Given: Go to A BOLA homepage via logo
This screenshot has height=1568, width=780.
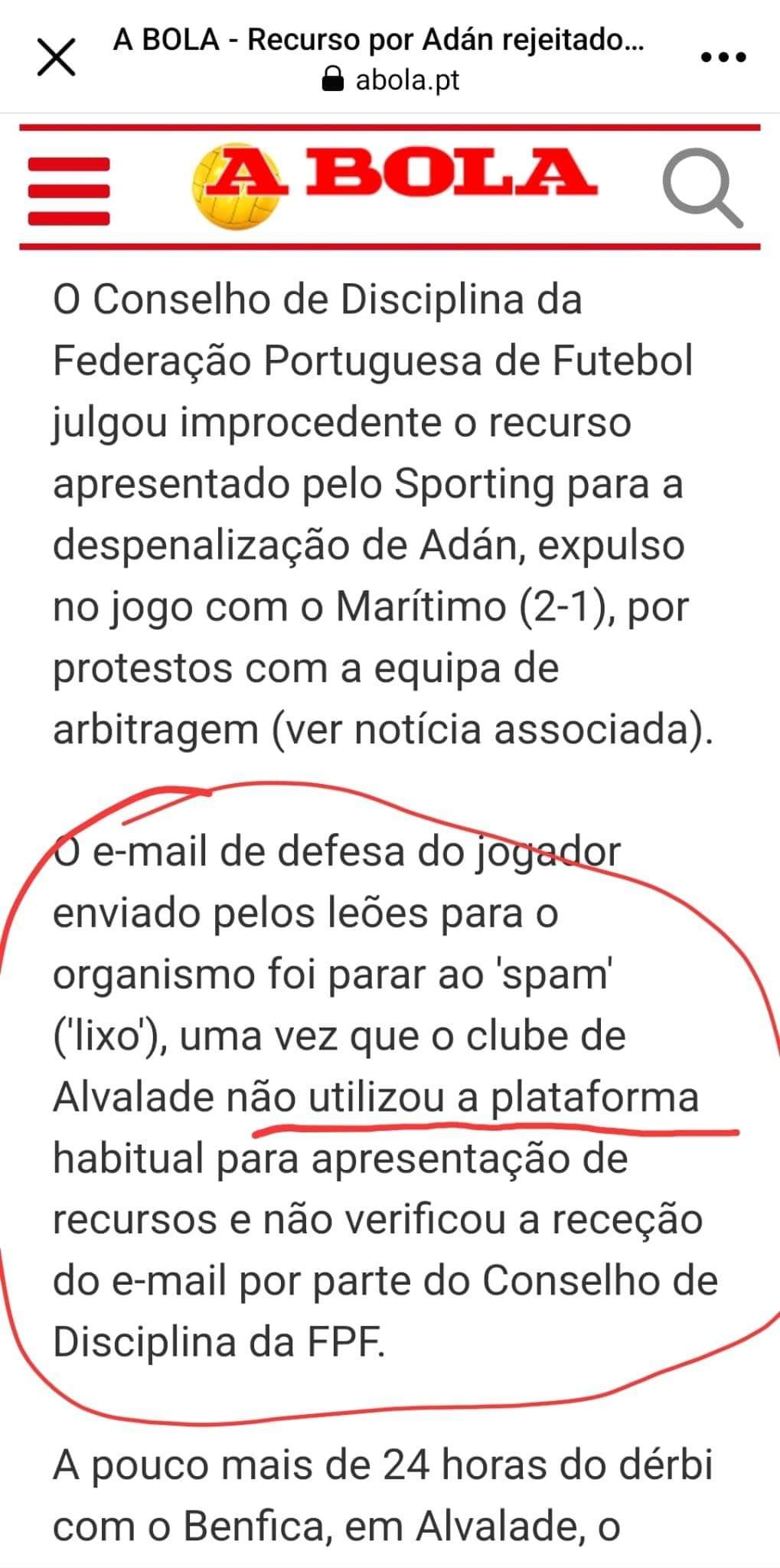Looking at the screenshot, I should point(393,186).
